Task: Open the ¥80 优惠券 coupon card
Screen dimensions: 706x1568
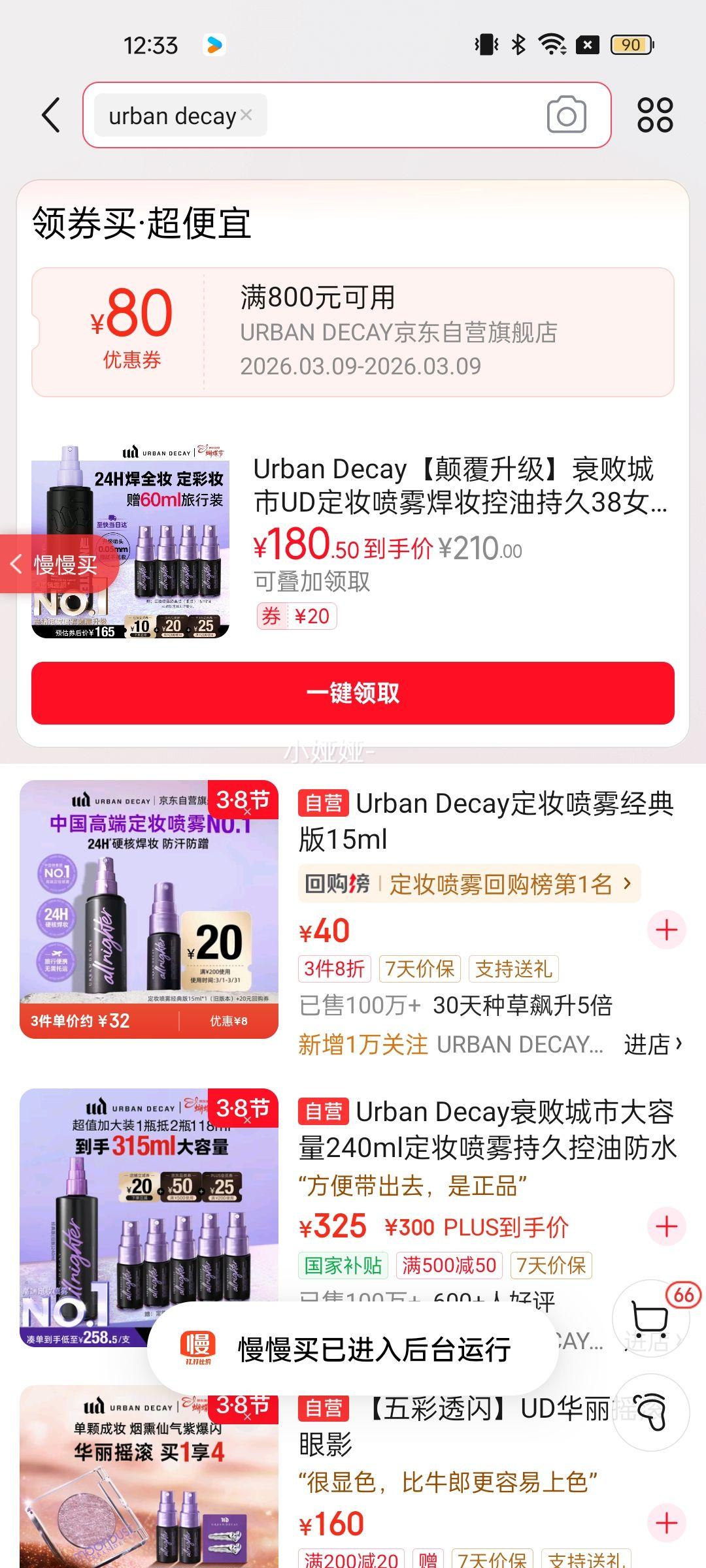Action: pyautogui.click(x=353, y=332)
